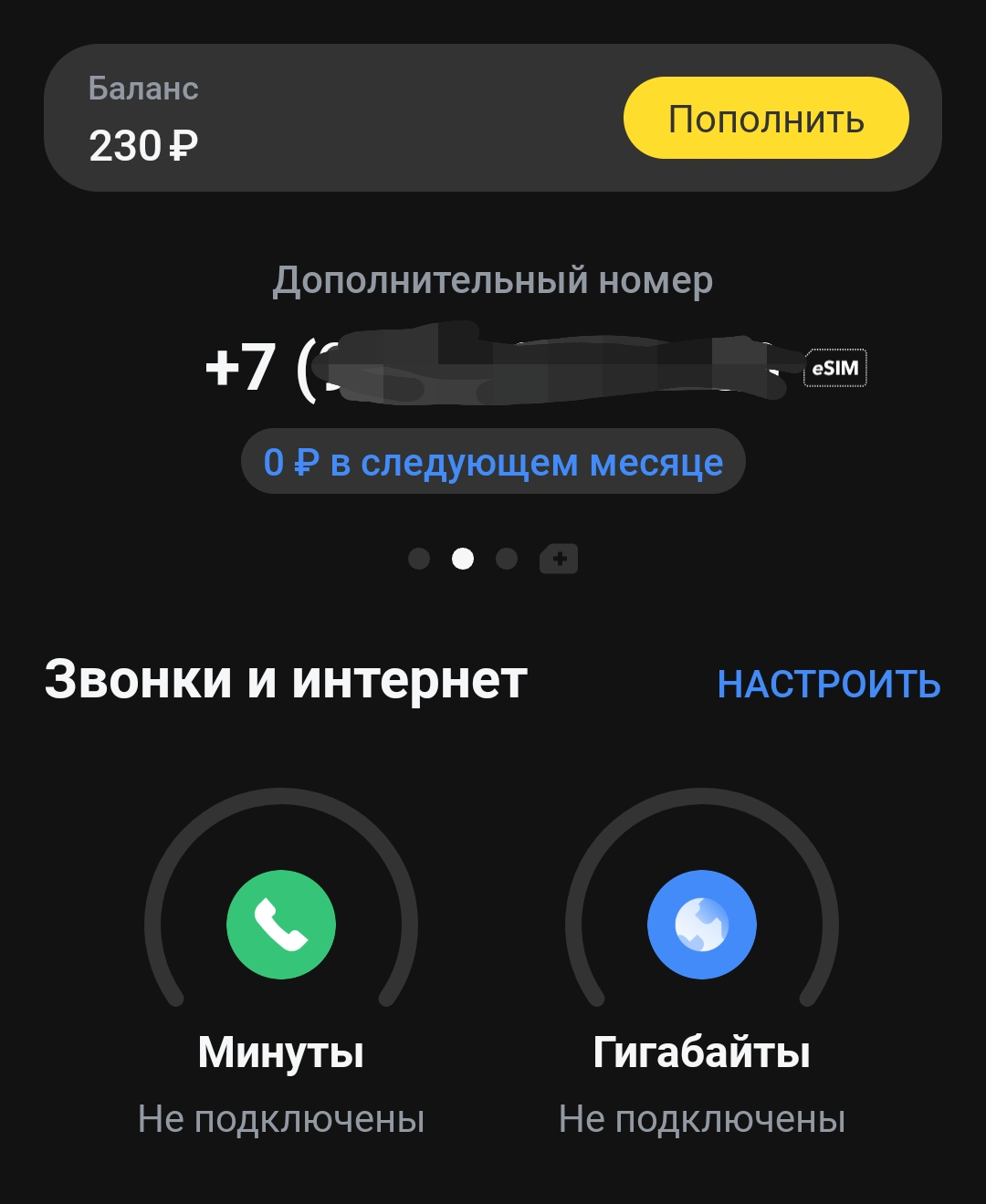Tap НАСТРОИТЬ next to Звонки и интернет
Screen dimensions: 986x1204
829,684
